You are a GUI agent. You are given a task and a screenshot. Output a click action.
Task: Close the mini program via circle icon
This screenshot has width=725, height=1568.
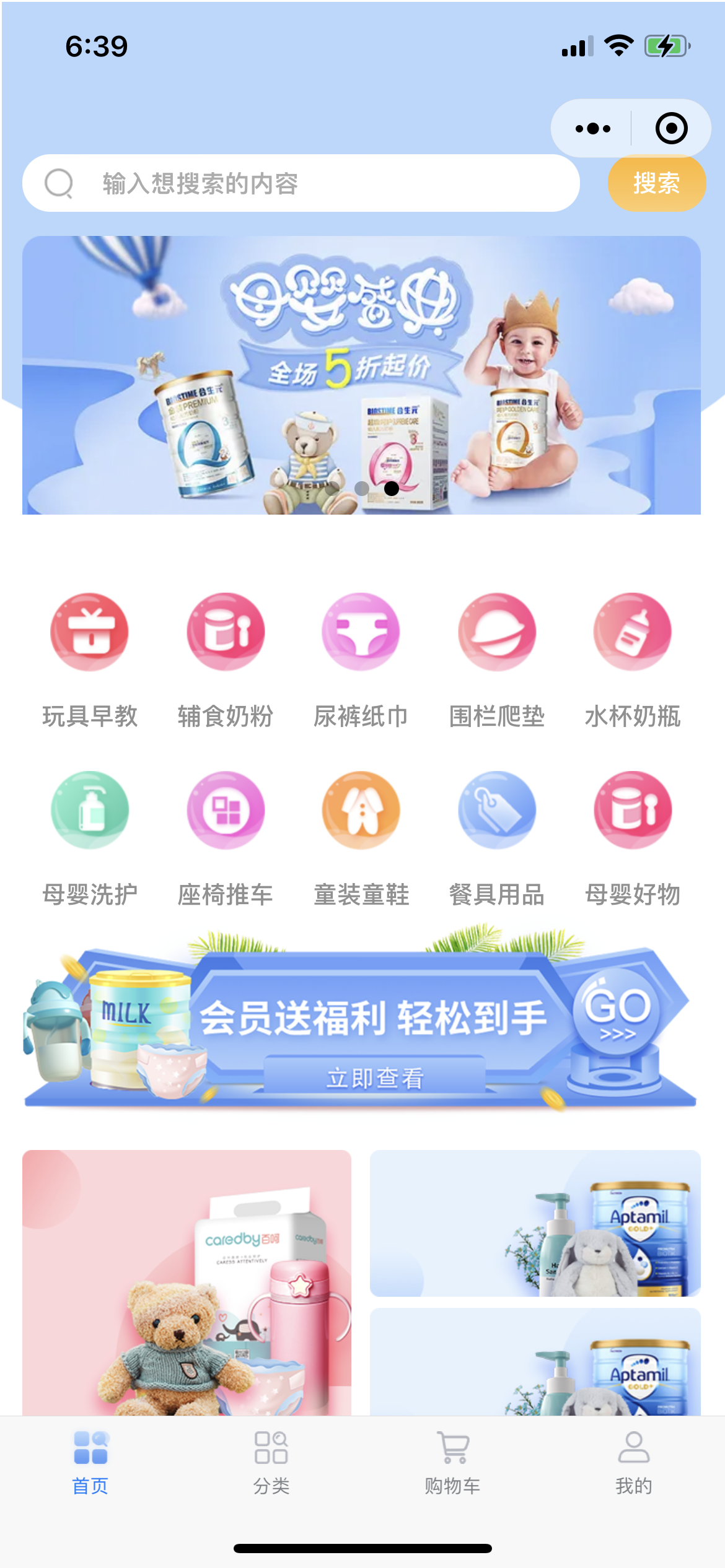(671, 129)
